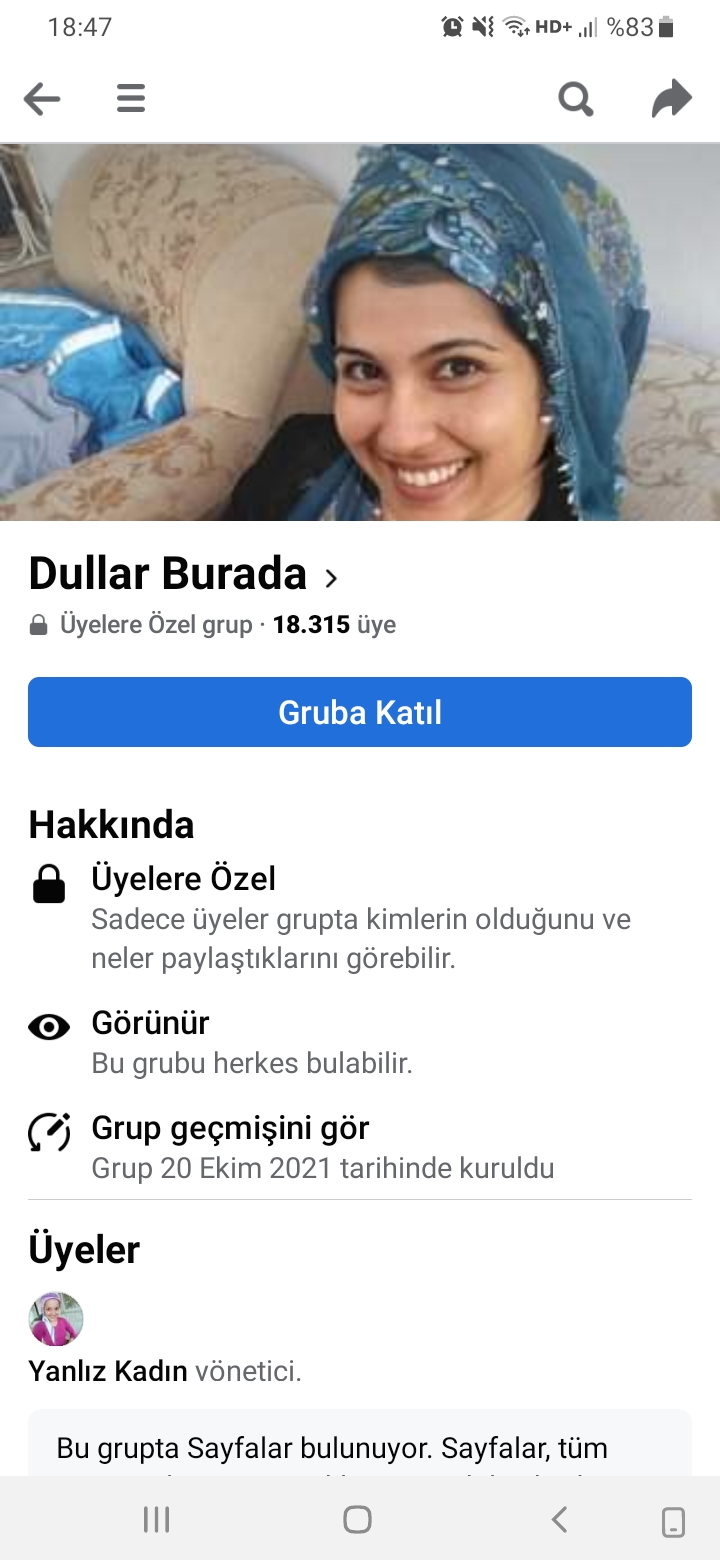720x1560 pixels.
Task: Open the group menu lines icon
Action: tap(130, 99)
